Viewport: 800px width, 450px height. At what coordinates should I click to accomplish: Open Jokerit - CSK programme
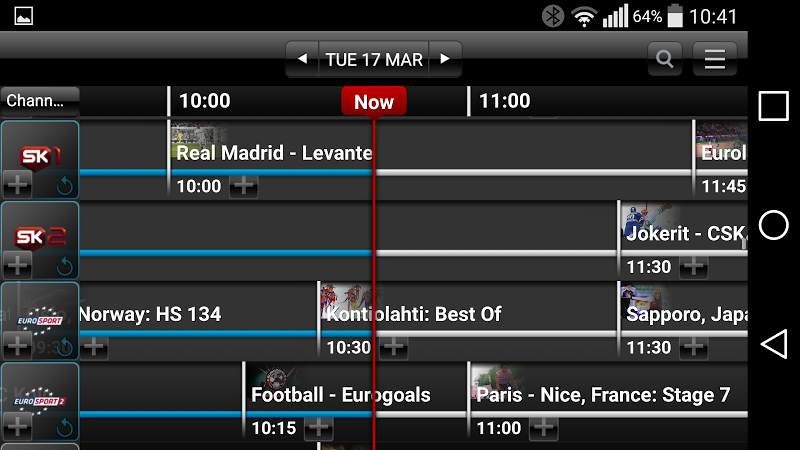[685, 234]
